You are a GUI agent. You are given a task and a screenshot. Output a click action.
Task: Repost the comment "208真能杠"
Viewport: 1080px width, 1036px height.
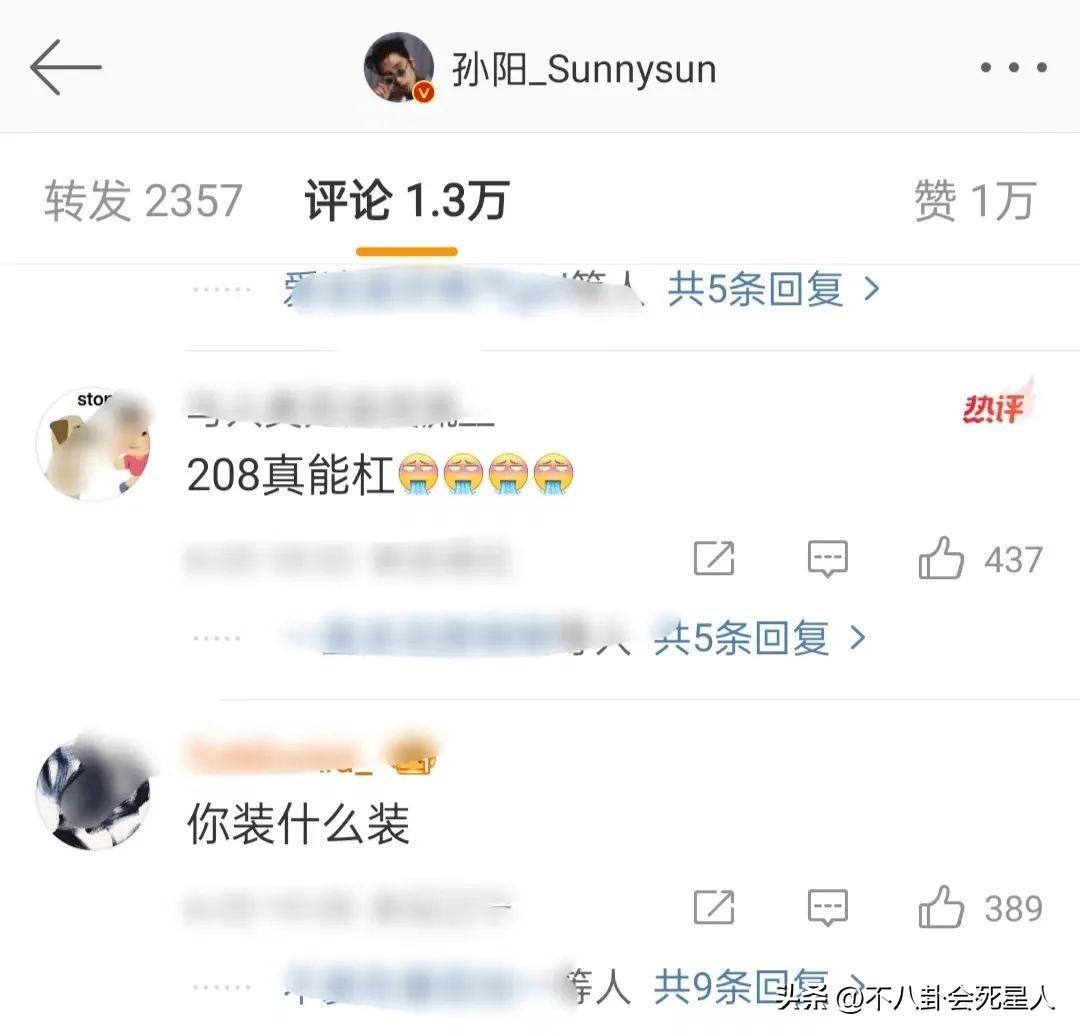tap(714, 559)
